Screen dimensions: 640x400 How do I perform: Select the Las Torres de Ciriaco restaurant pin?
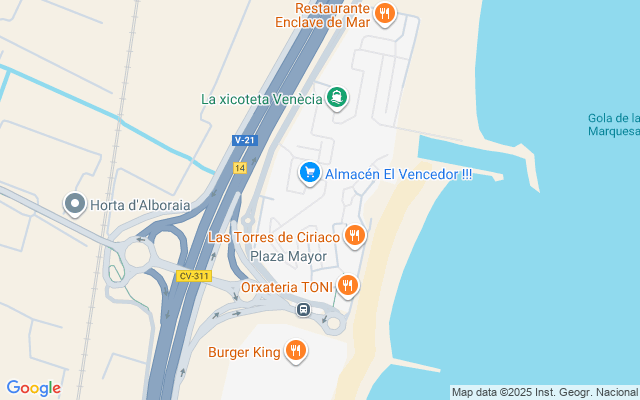pos(353,236)
